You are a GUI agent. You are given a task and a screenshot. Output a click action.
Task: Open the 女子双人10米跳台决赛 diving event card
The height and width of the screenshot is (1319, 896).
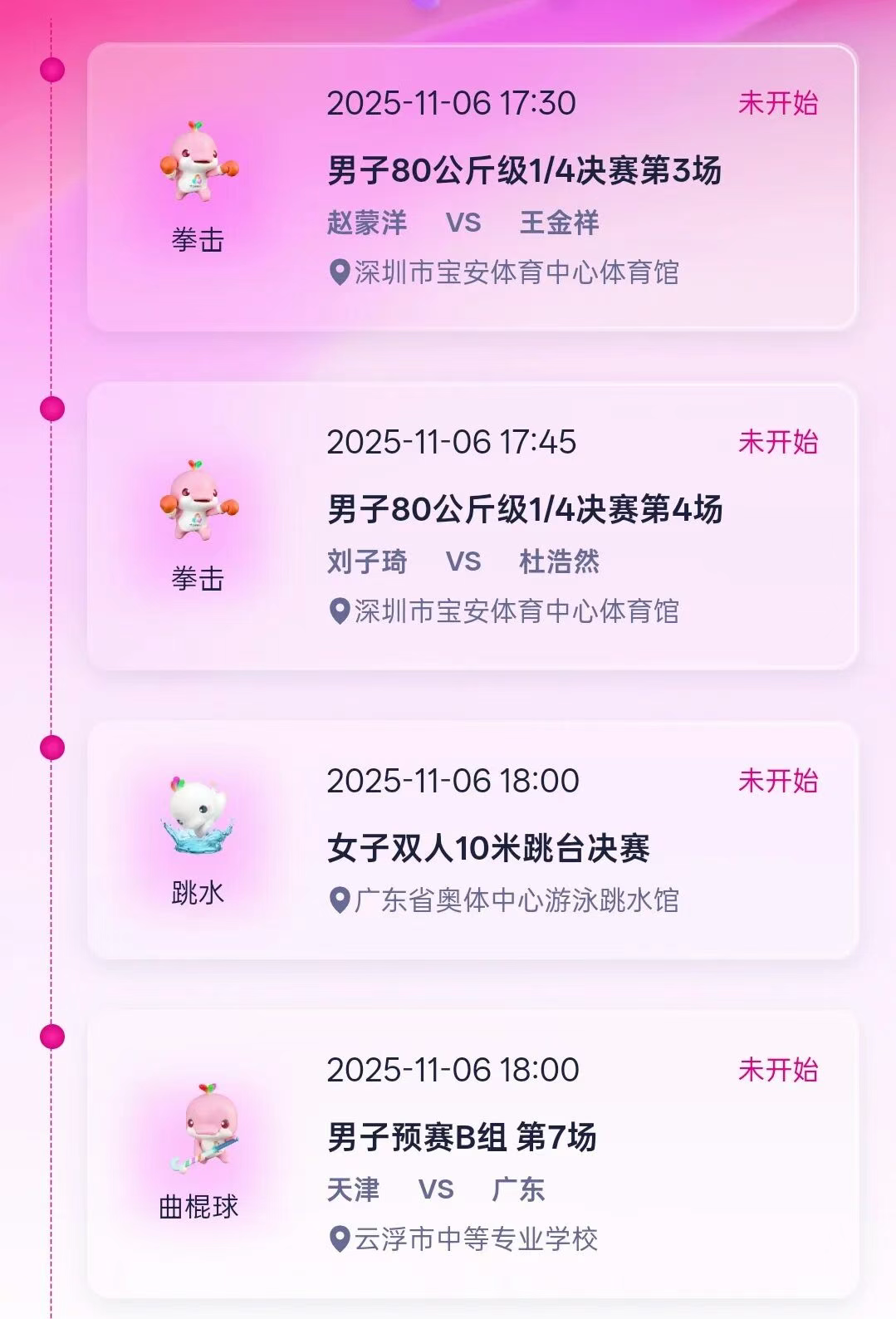[488, 849]
